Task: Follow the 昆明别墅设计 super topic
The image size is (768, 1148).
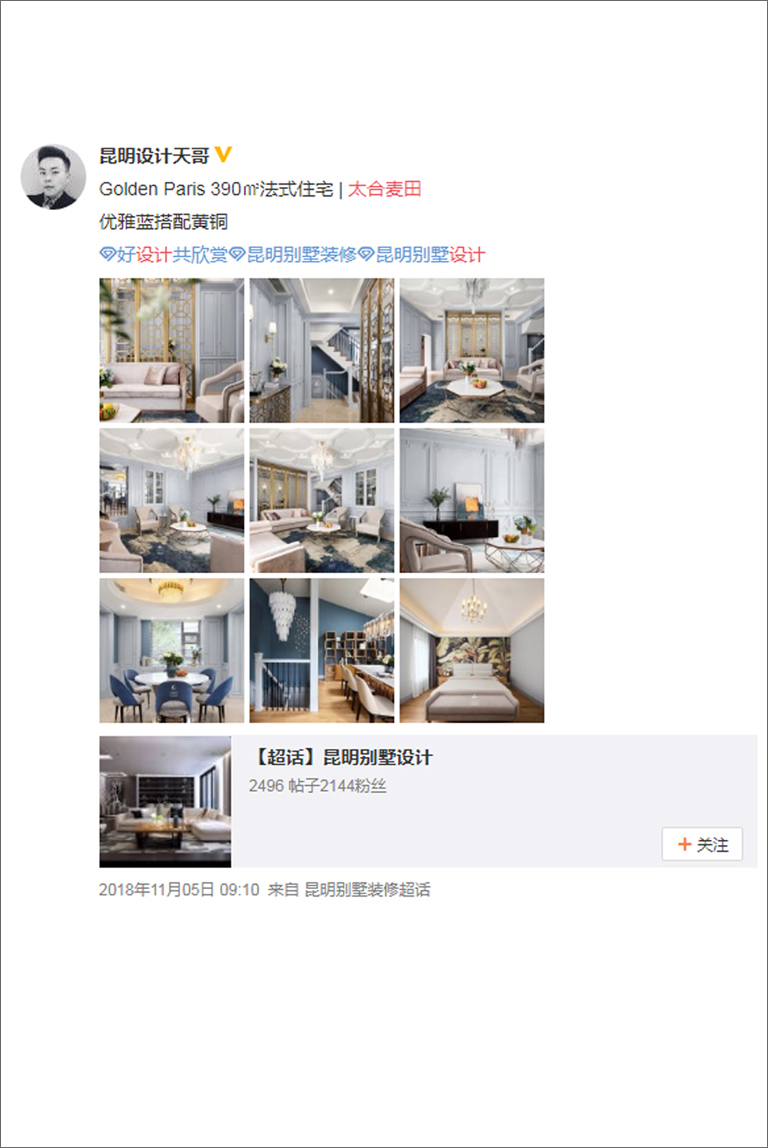Action: (702, 845)
